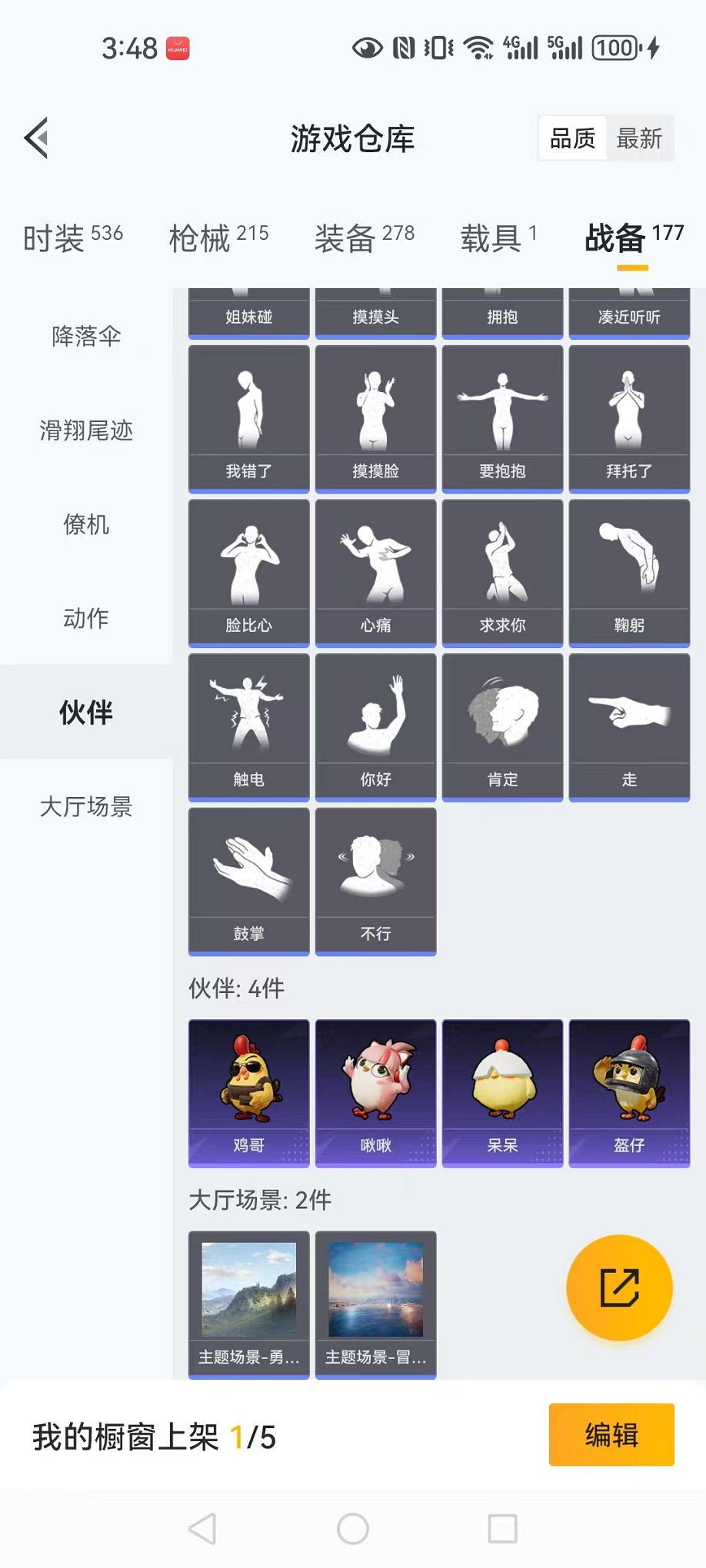View the 鼓掌 emote item
The width and height of the screenshot is (706, 1568).
(248, 881)
